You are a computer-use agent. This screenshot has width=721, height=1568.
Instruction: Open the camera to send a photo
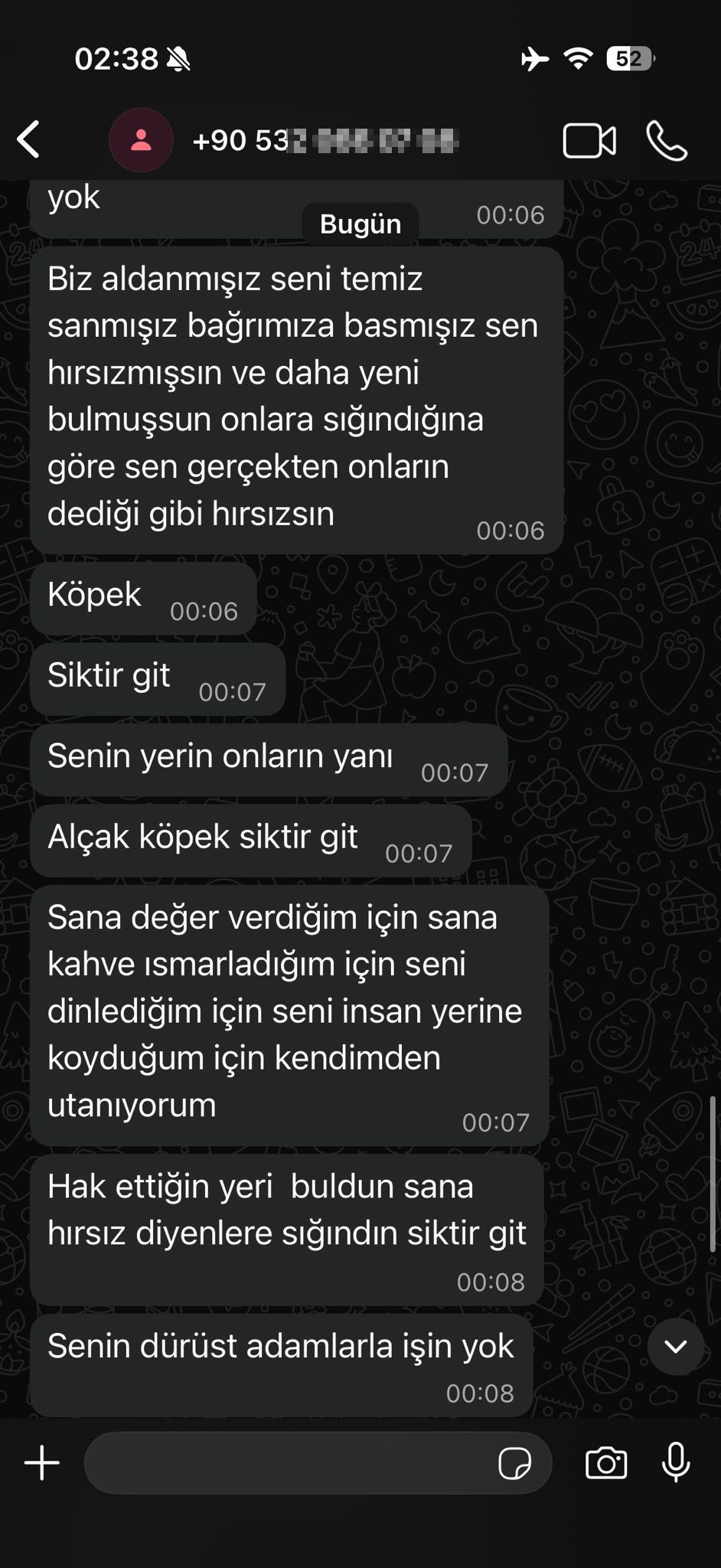pos(606,1463)
